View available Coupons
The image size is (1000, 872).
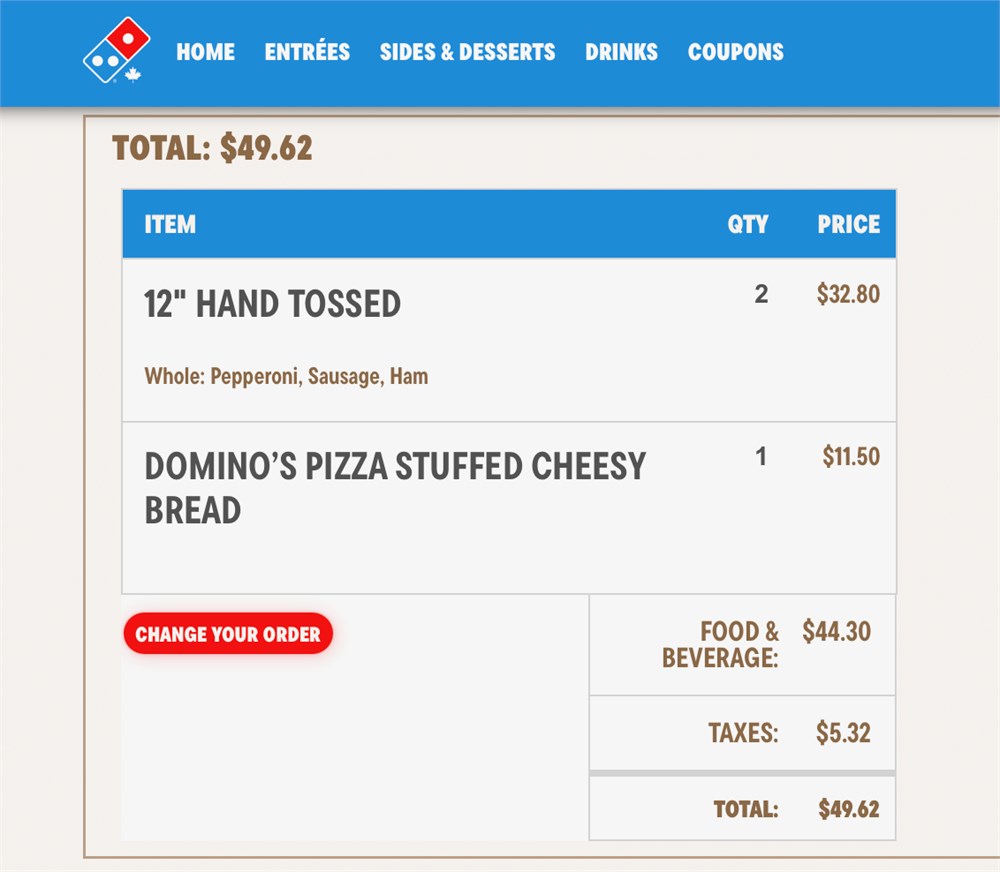tap(735, 52)
